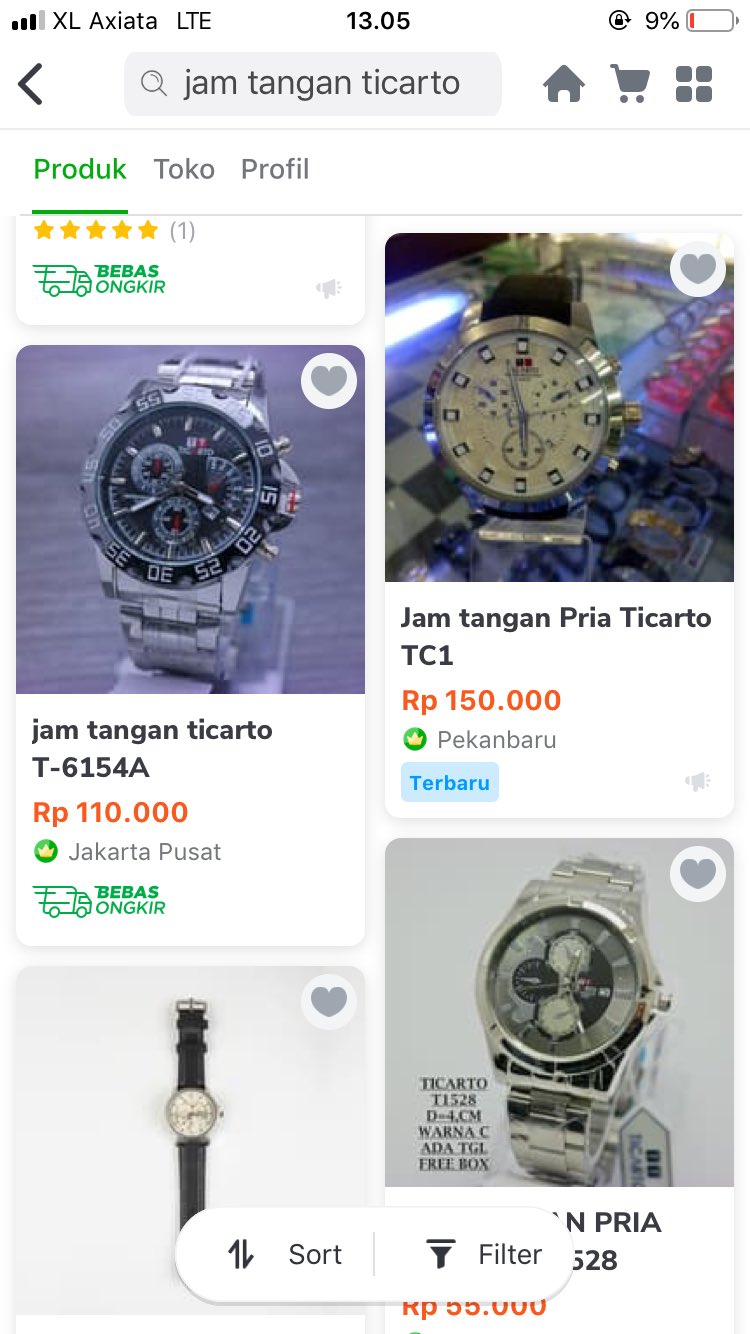
Task: Favorite the black leather strap watch
Action: [329, 1001]
